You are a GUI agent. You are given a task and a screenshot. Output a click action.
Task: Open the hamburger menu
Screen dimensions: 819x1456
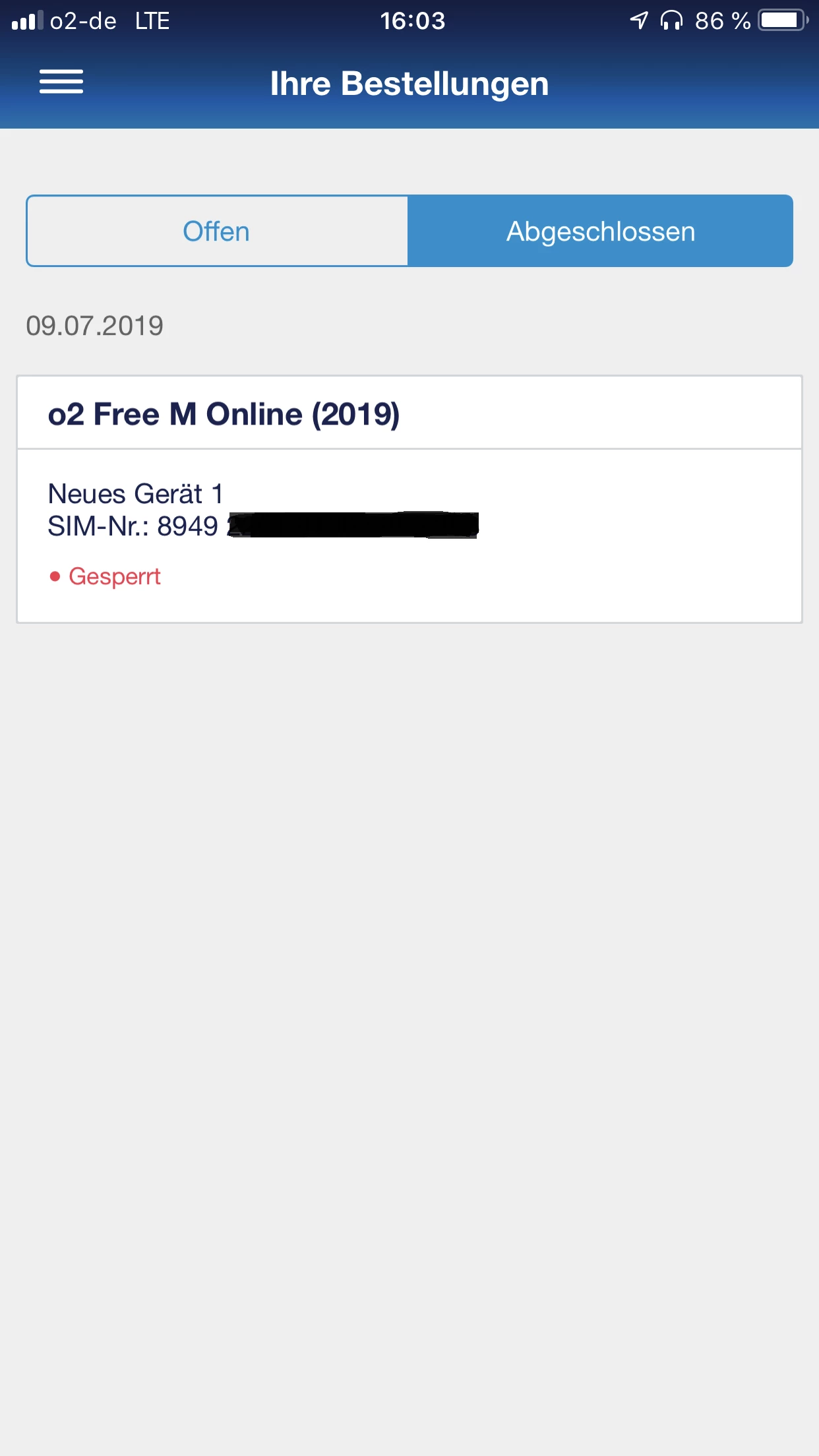[x=61, y=82]
